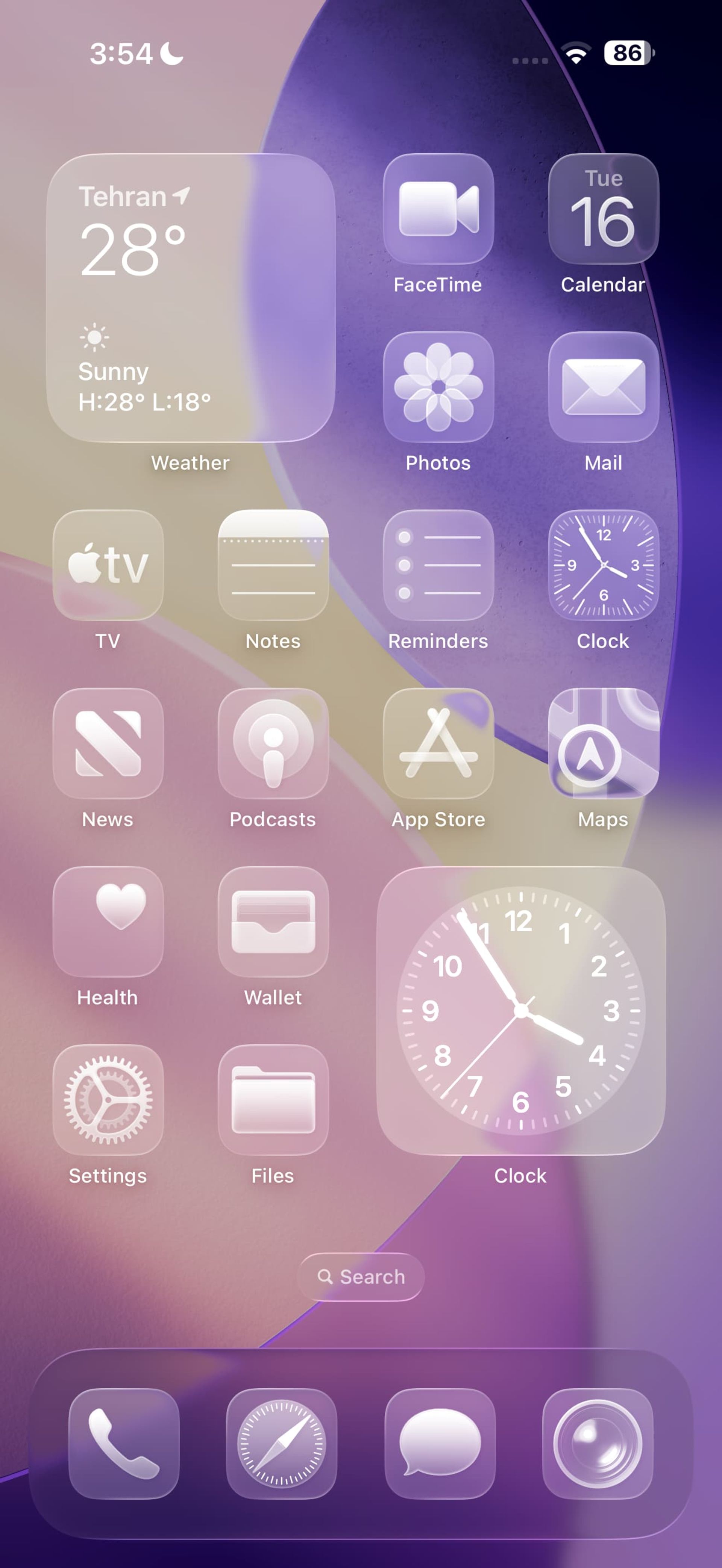The image size is (722, 1568).
Task: Tap the large analog Clock widget
Action: [520, 1010]
